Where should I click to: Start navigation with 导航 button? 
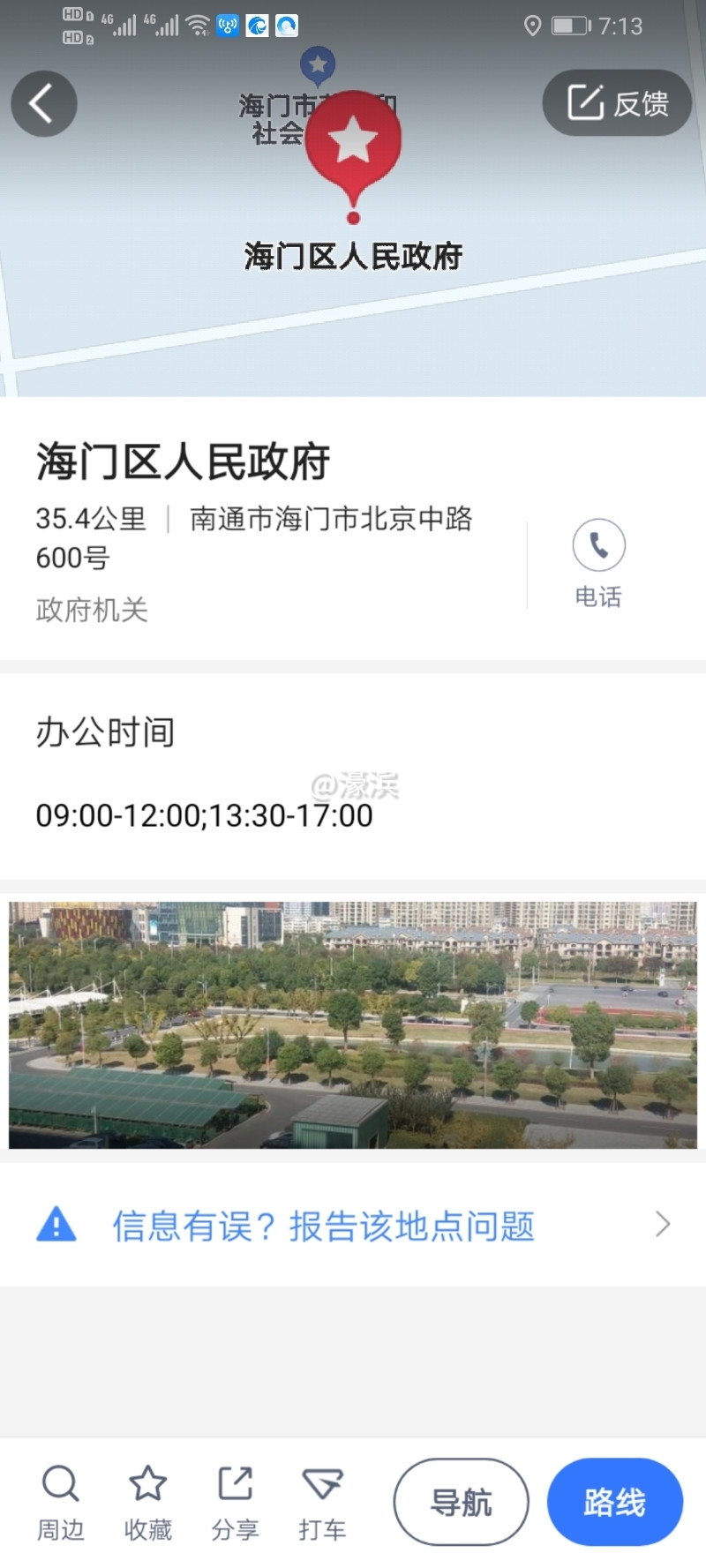(x=461, y=1502)
